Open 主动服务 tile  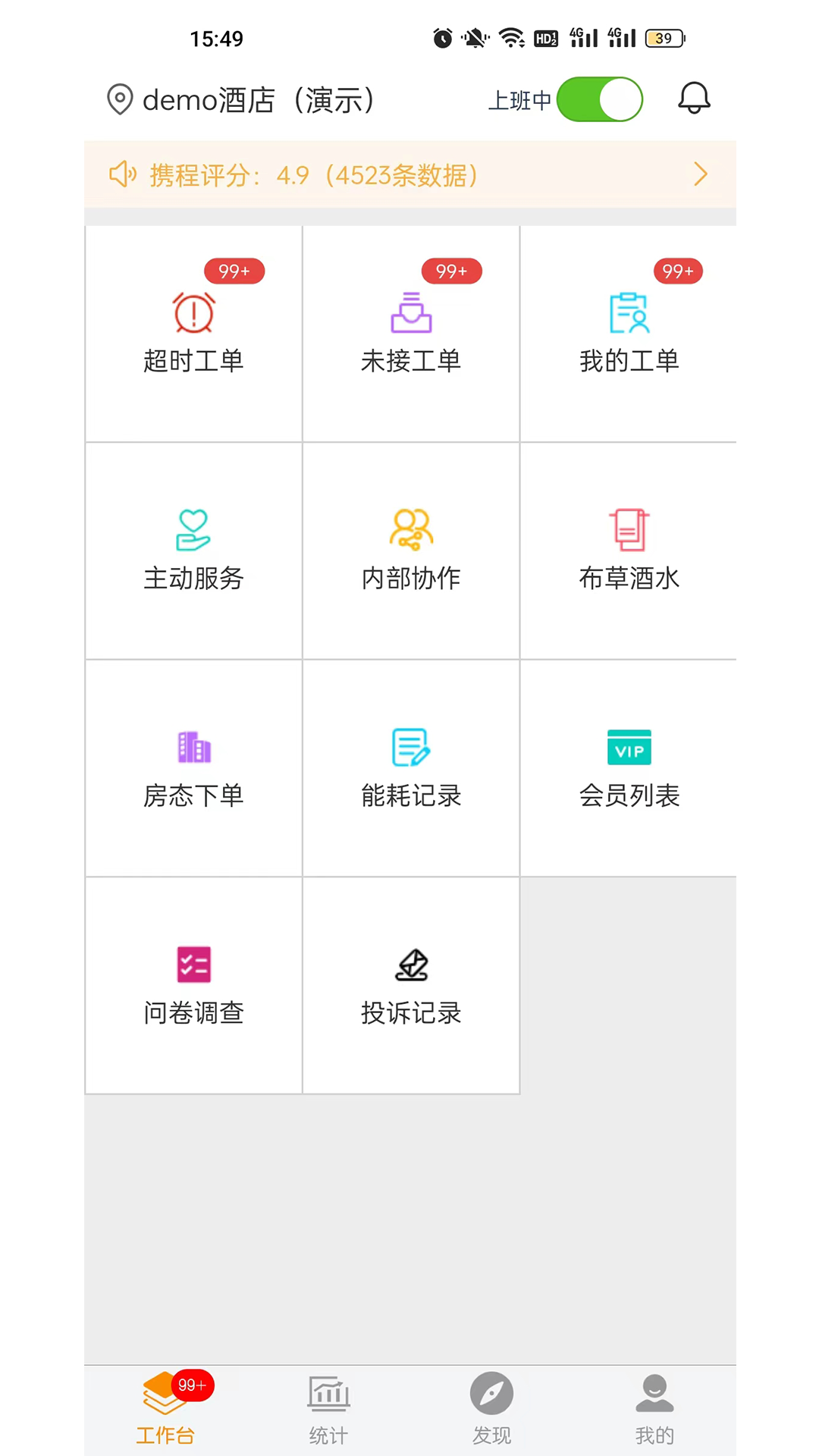click(x=194, y=551)
